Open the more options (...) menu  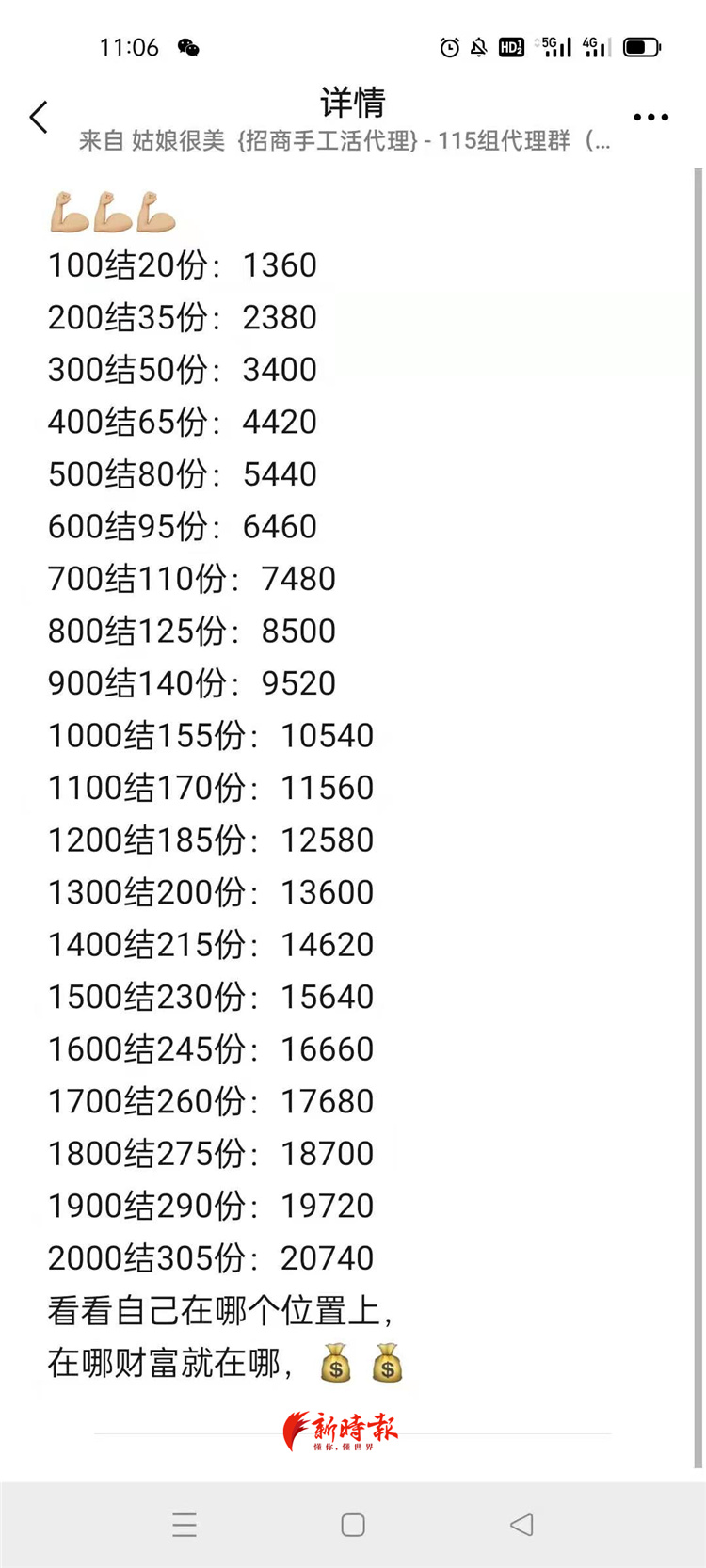tap(650, 117)
